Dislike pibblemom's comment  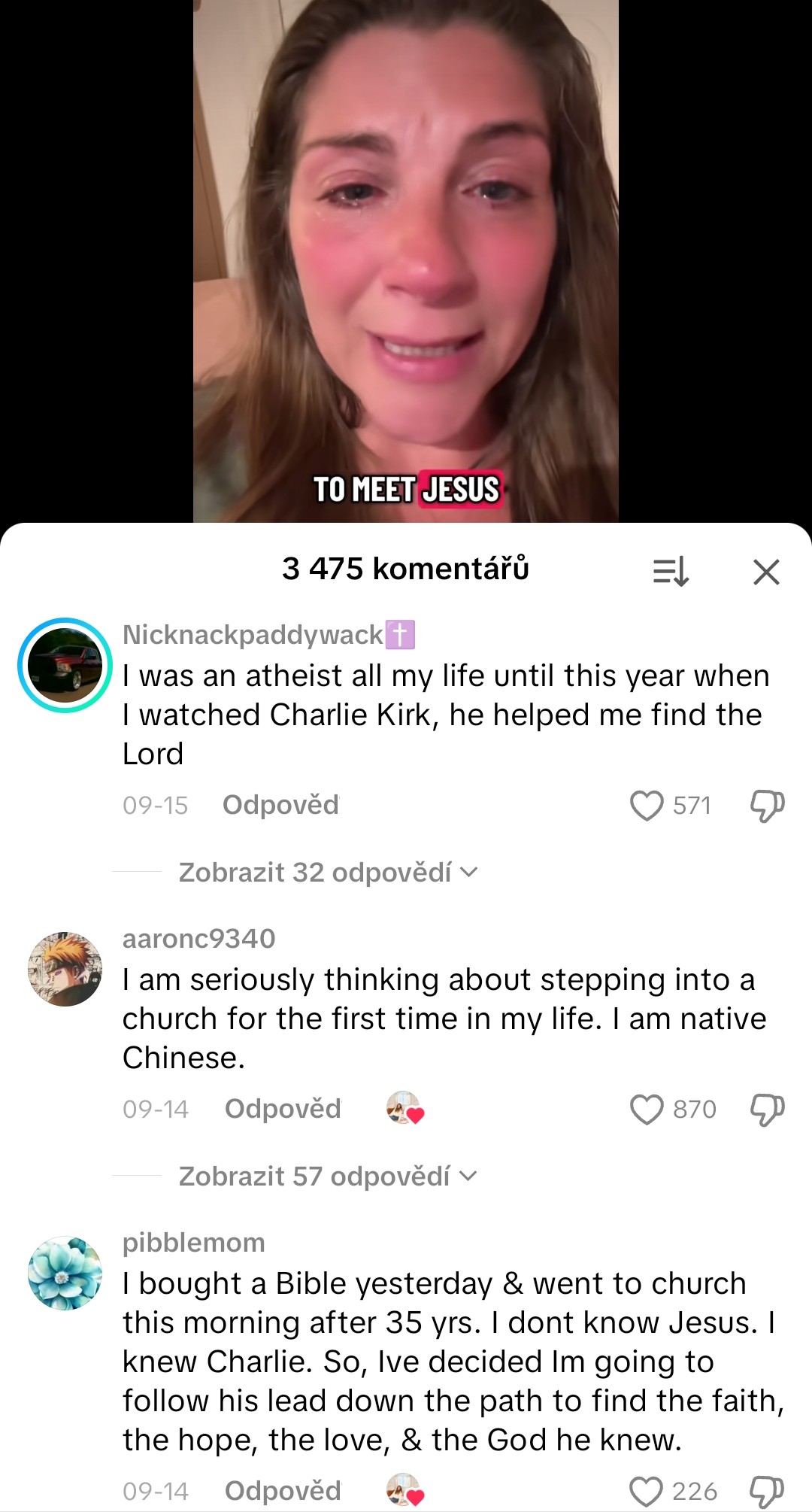[x=767, y=1491]
